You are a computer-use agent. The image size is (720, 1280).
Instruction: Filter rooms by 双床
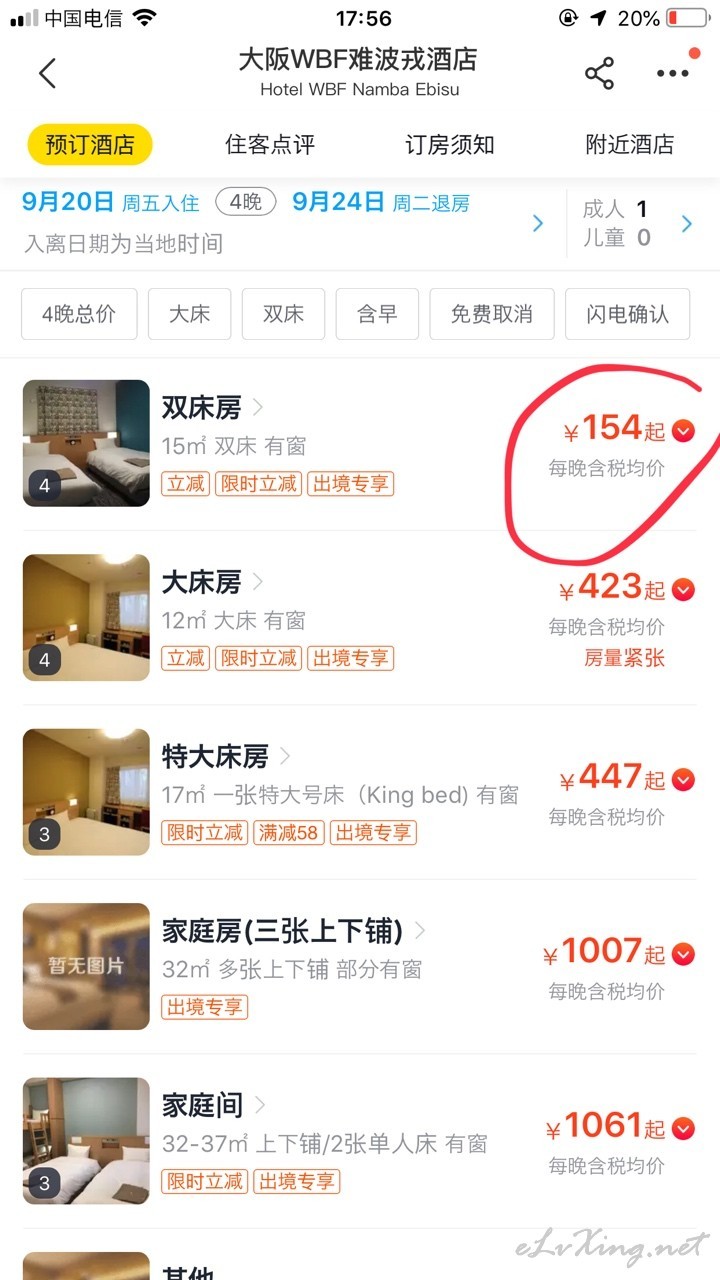point(283,314)
